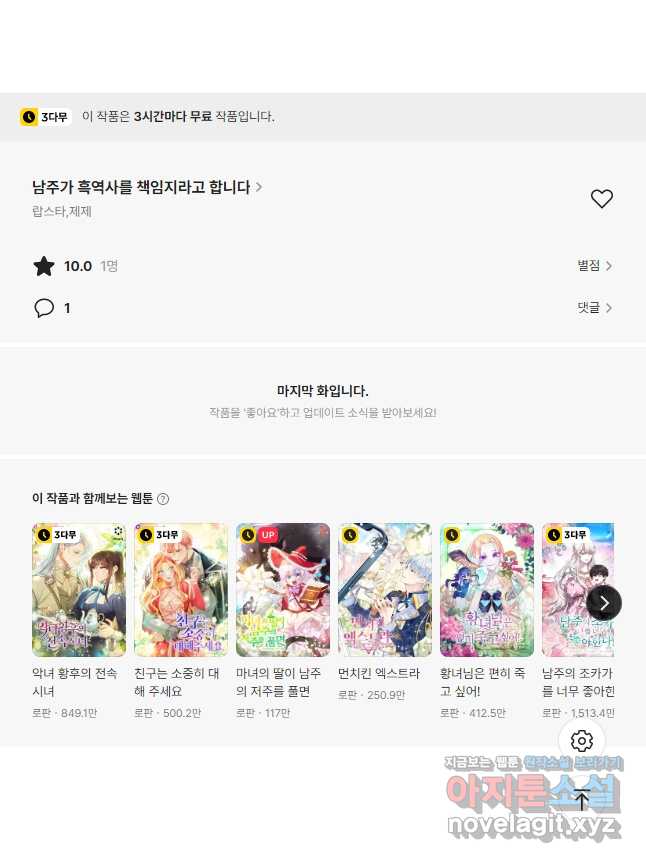
Task: Like this webtoon with the heart icon
Action: tap(601, 199)
